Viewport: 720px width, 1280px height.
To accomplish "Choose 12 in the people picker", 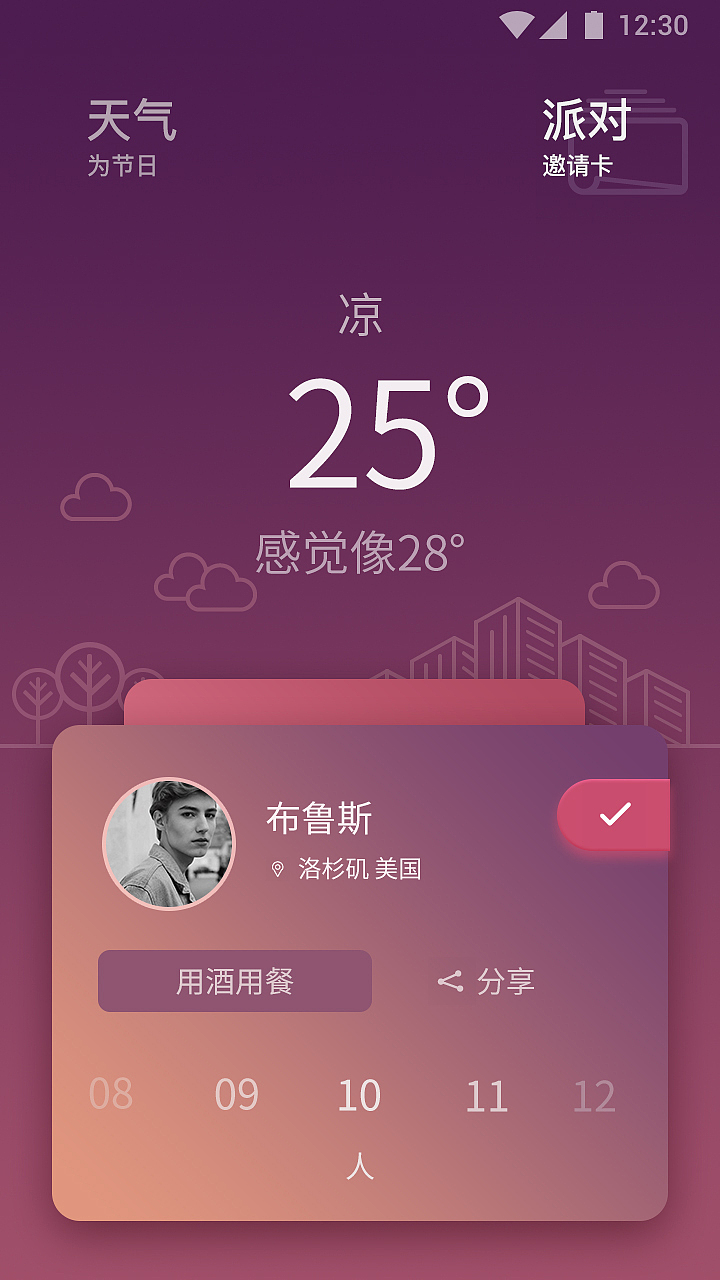I will click(x=594, y=1096).
